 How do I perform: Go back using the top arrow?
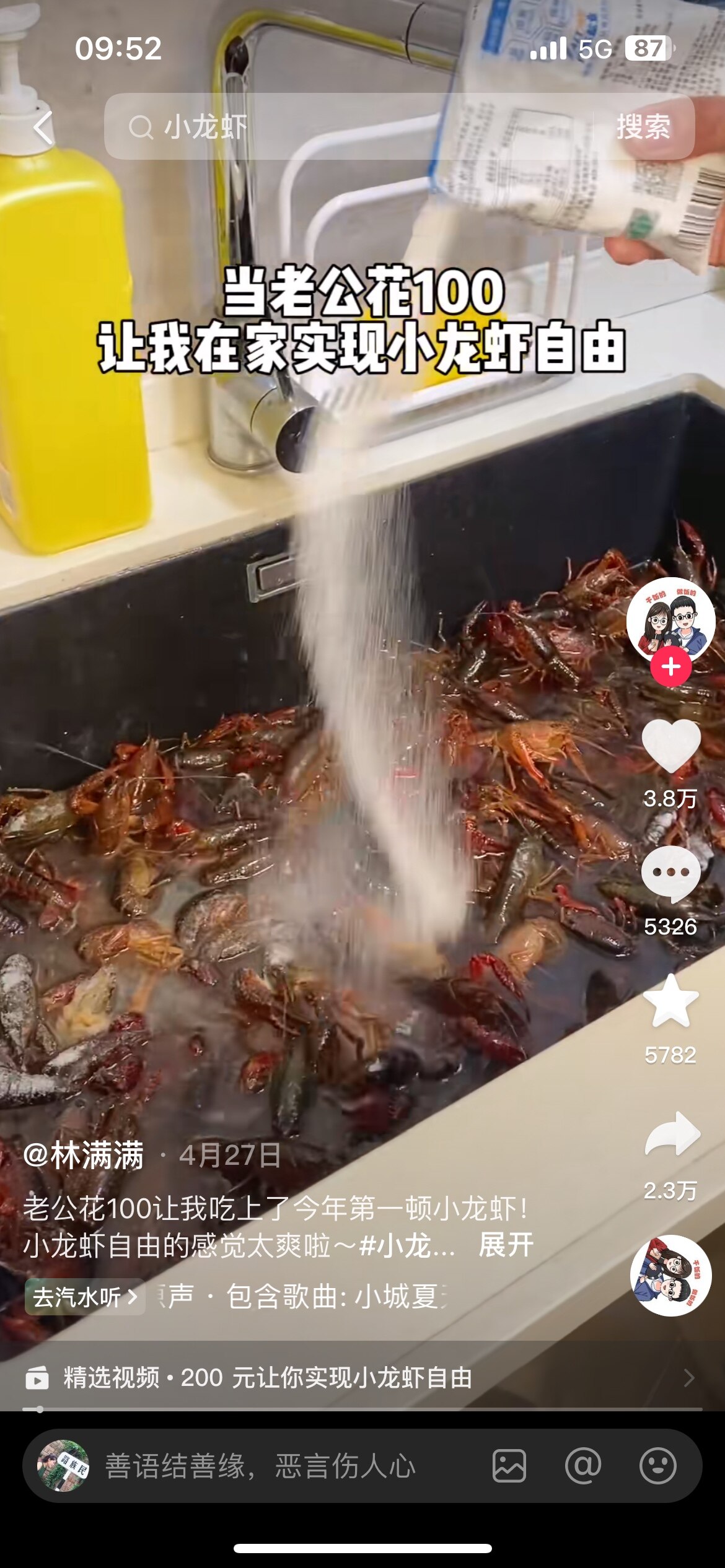(x=43, y=128)
